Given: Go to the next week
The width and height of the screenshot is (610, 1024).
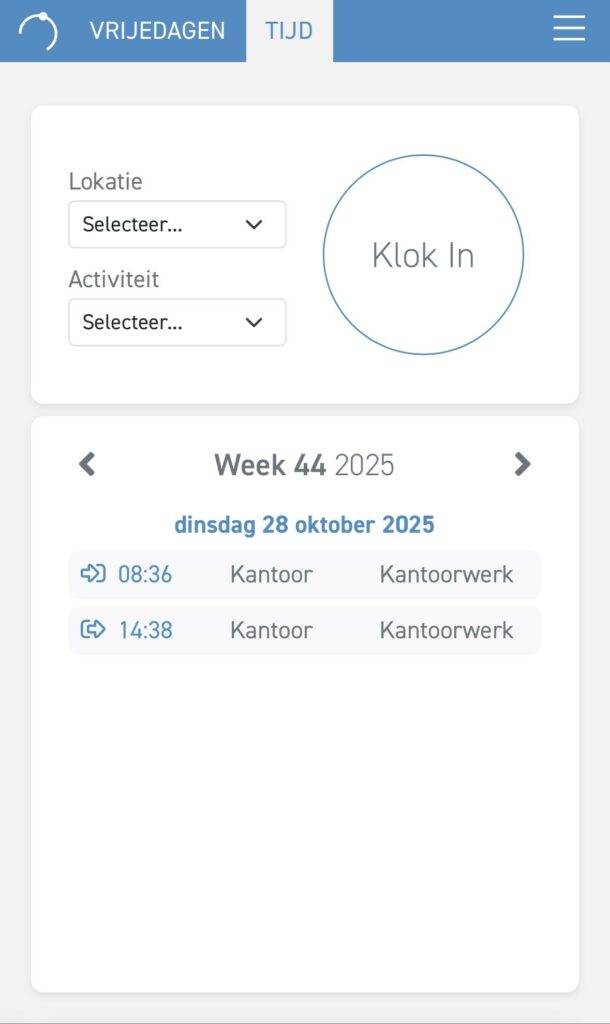Looking at the screenshot, I should 522,464.
